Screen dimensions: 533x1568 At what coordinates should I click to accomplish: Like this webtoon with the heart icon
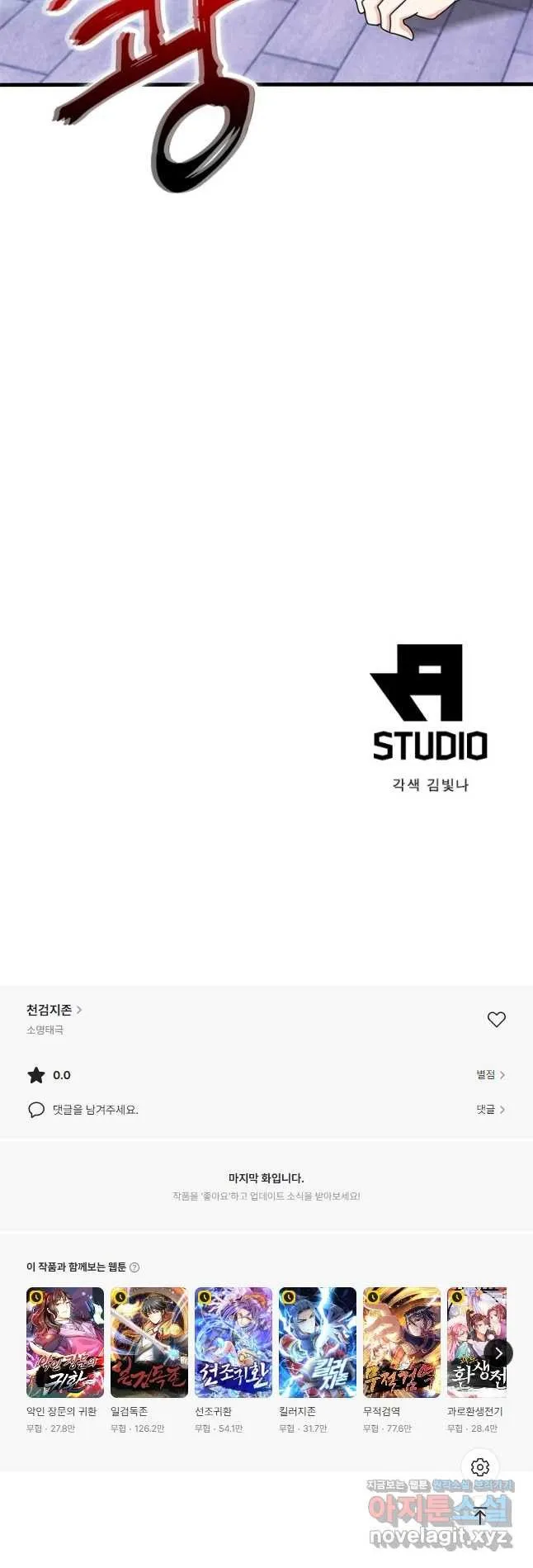click(x=497, y=1020)
